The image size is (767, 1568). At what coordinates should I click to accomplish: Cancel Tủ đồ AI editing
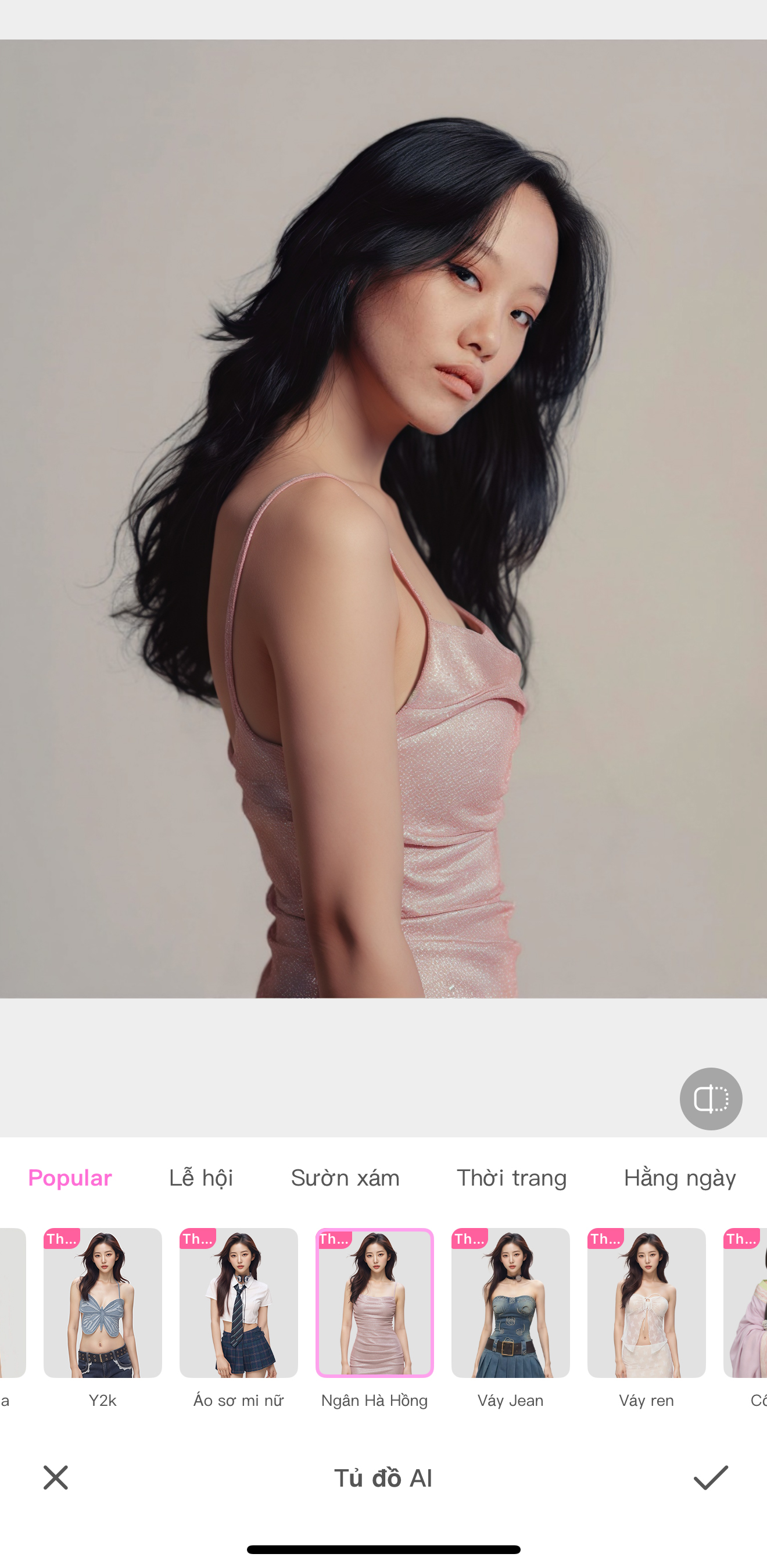click(56, 1477)
